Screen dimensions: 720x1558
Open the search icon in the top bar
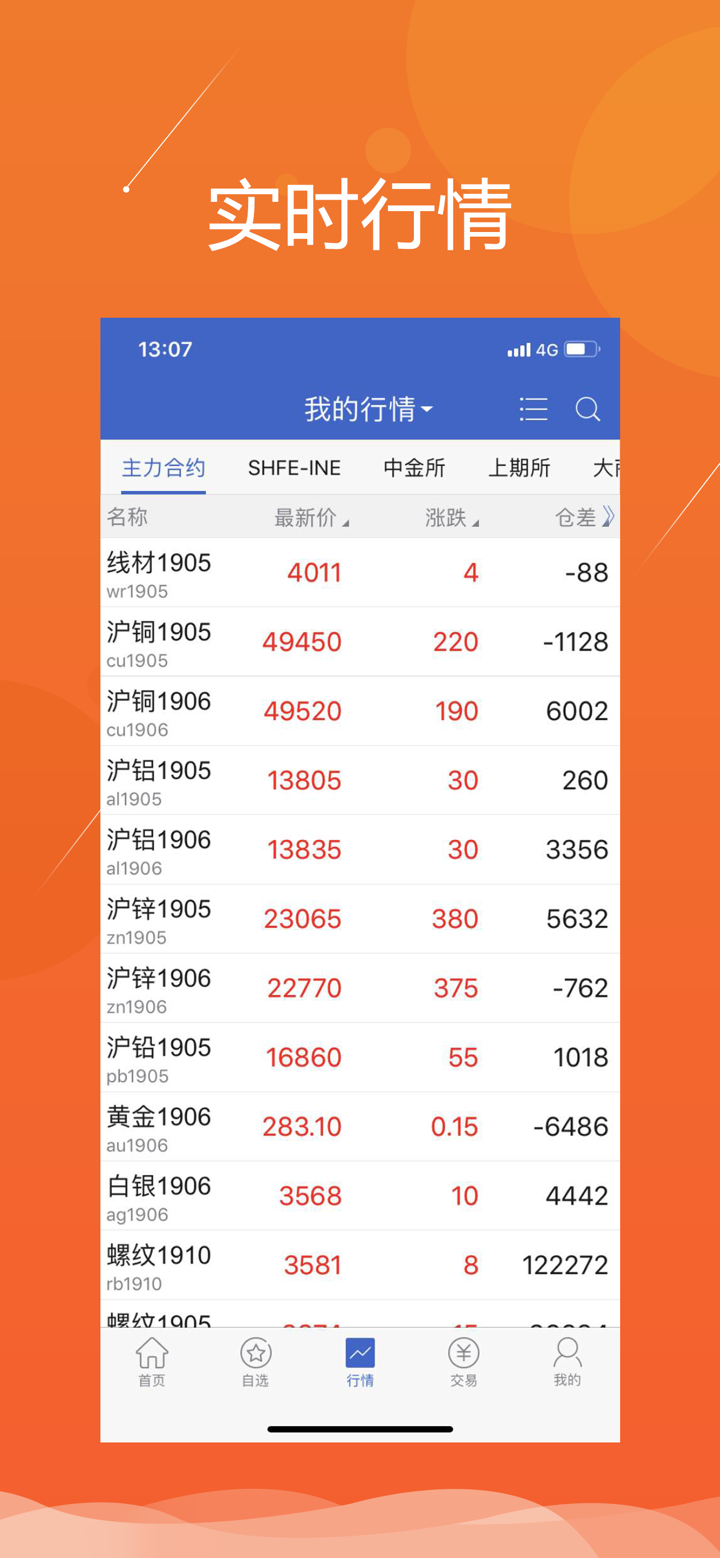click(588, 409)
